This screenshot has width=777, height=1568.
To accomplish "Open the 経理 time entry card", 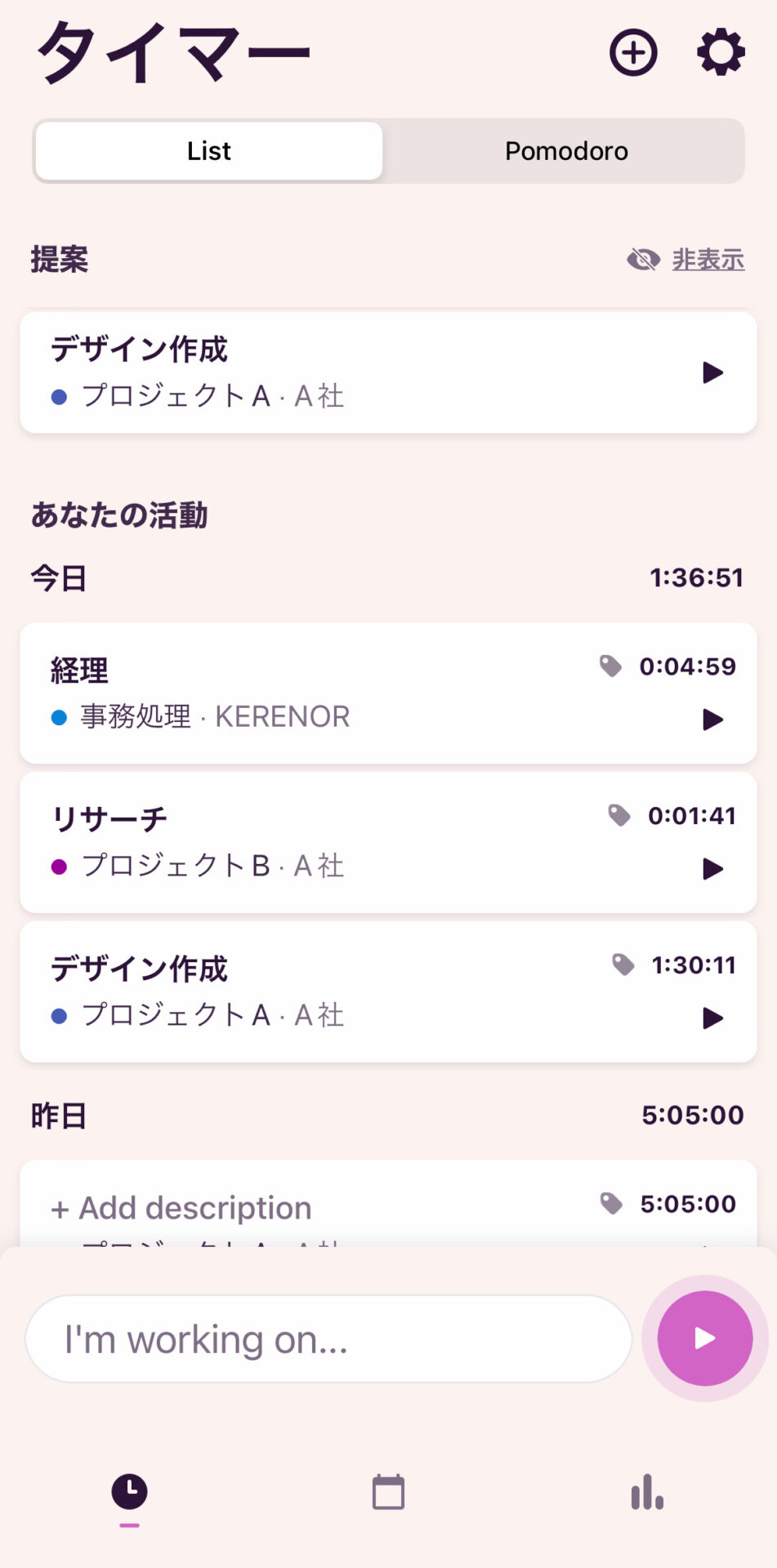I will pyautogui.click(x=388, y=693).
